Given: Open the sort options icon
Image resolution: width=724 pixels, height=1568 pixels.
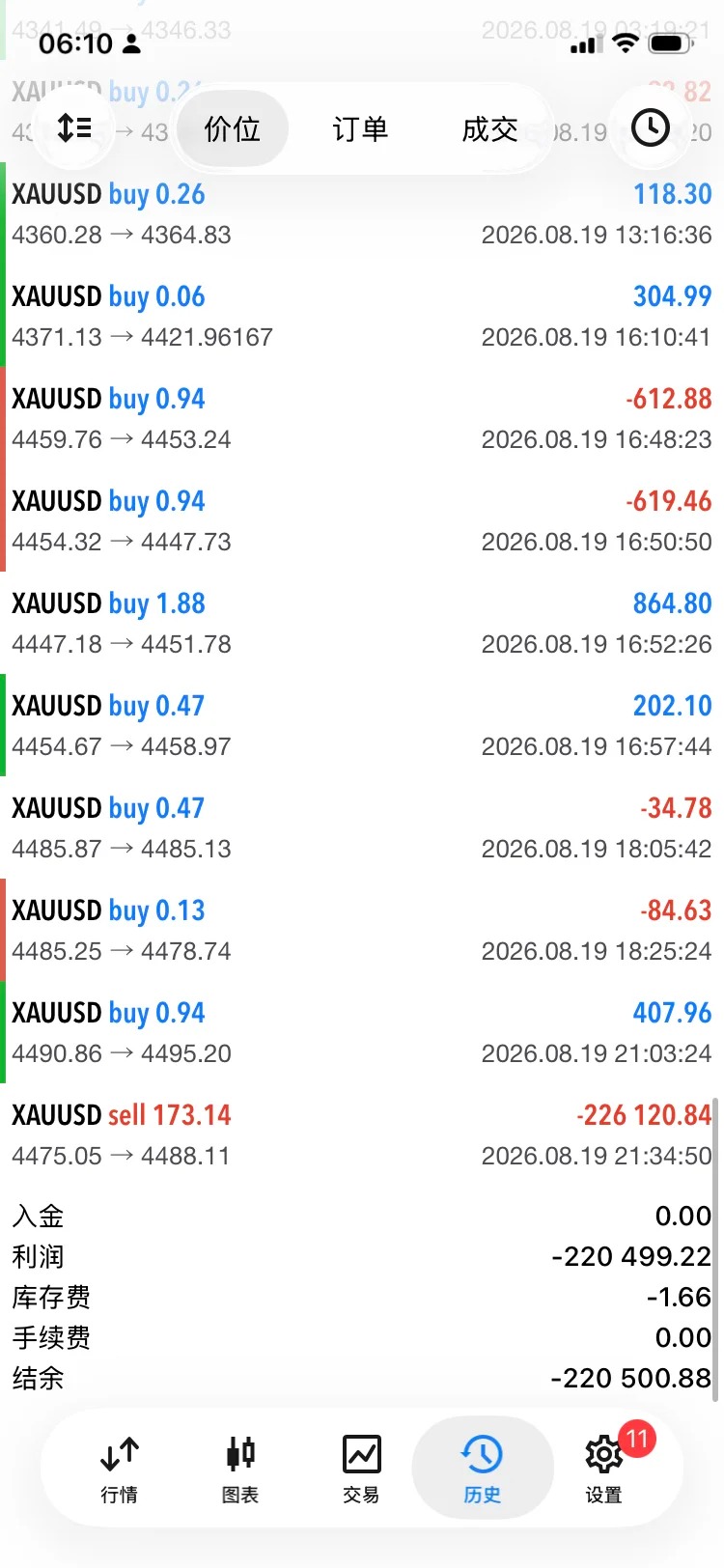Looking at the screenshot, I should [74, 128].
